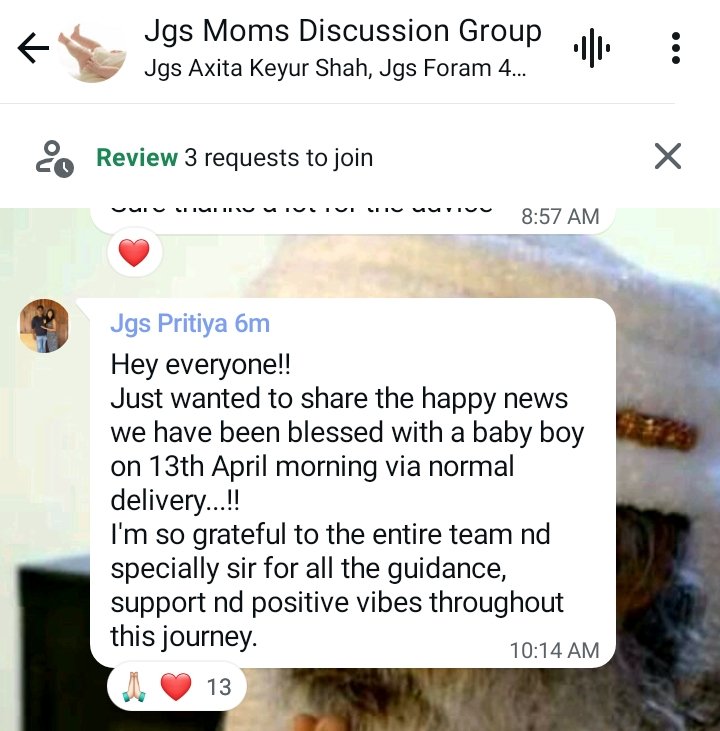Open Jgs Moms Discussion Group info

click(342, 48)
